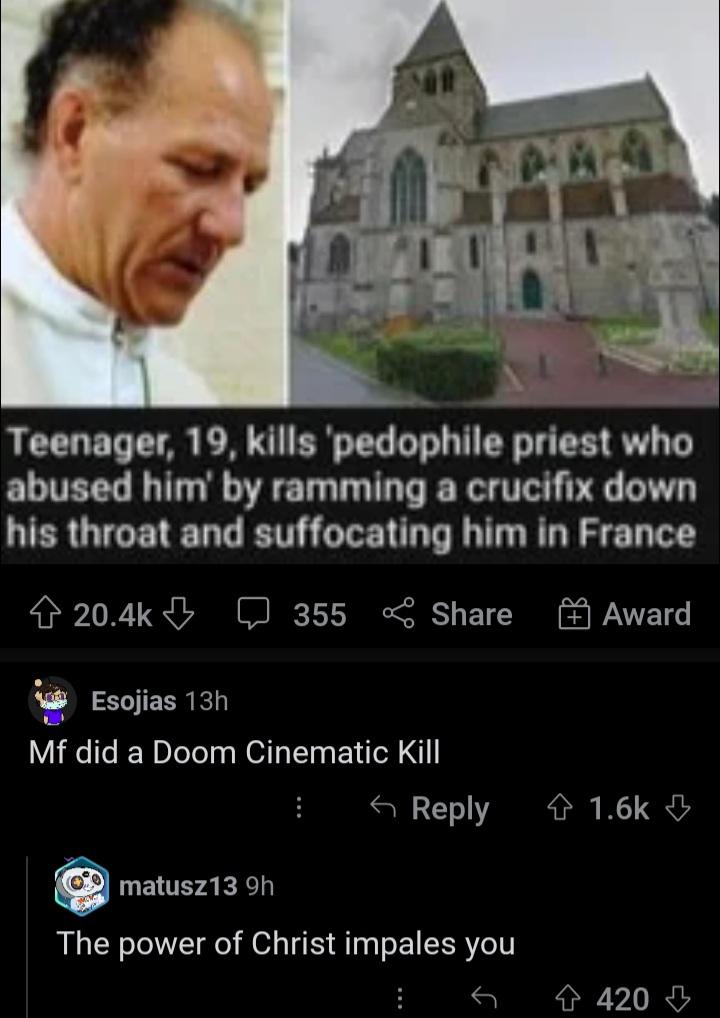Downvote the post with 20.4k votes
Image resolution: width=720 pixels, height=1018 pixels.
pos(177,614)
